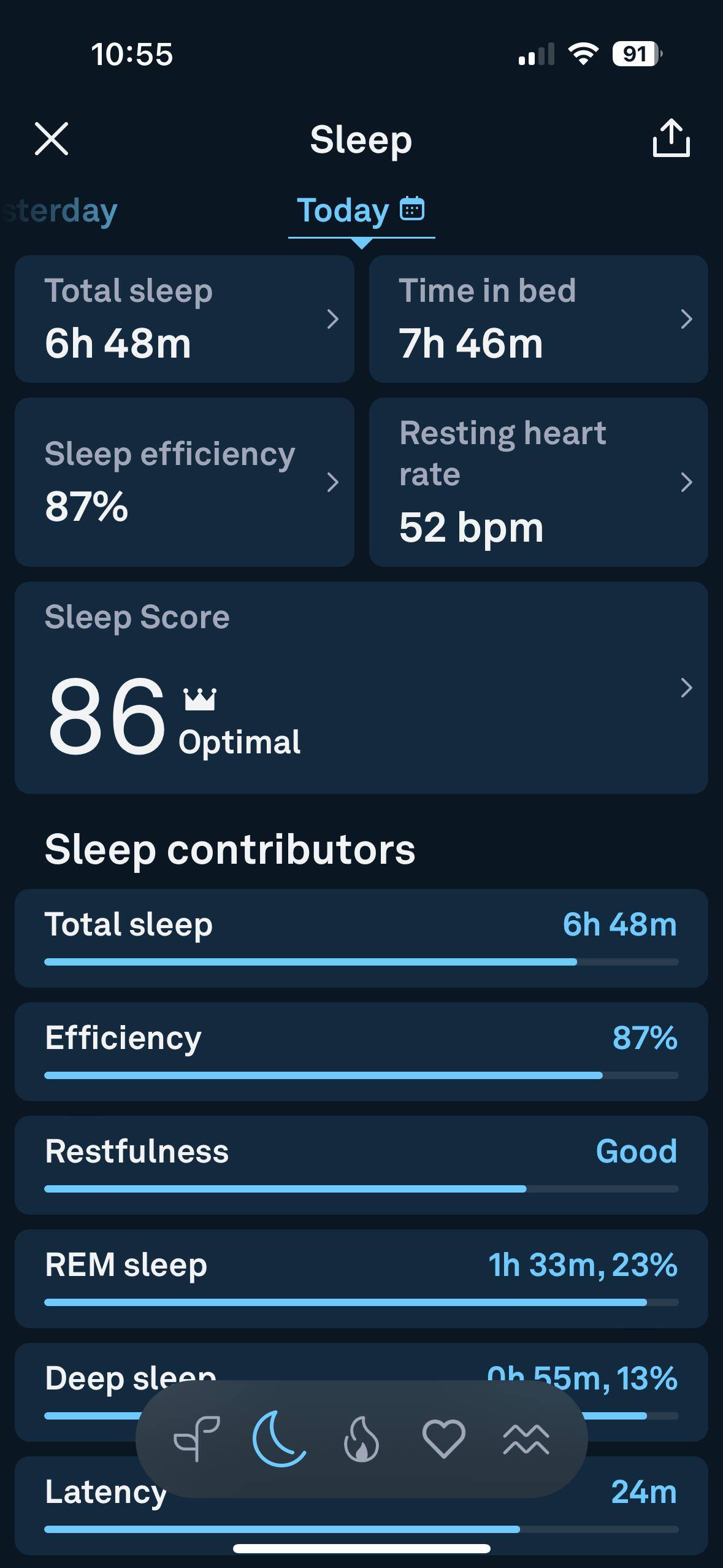
Task: View the Sleep efficiency card
Action: click(x=184, y=482)
